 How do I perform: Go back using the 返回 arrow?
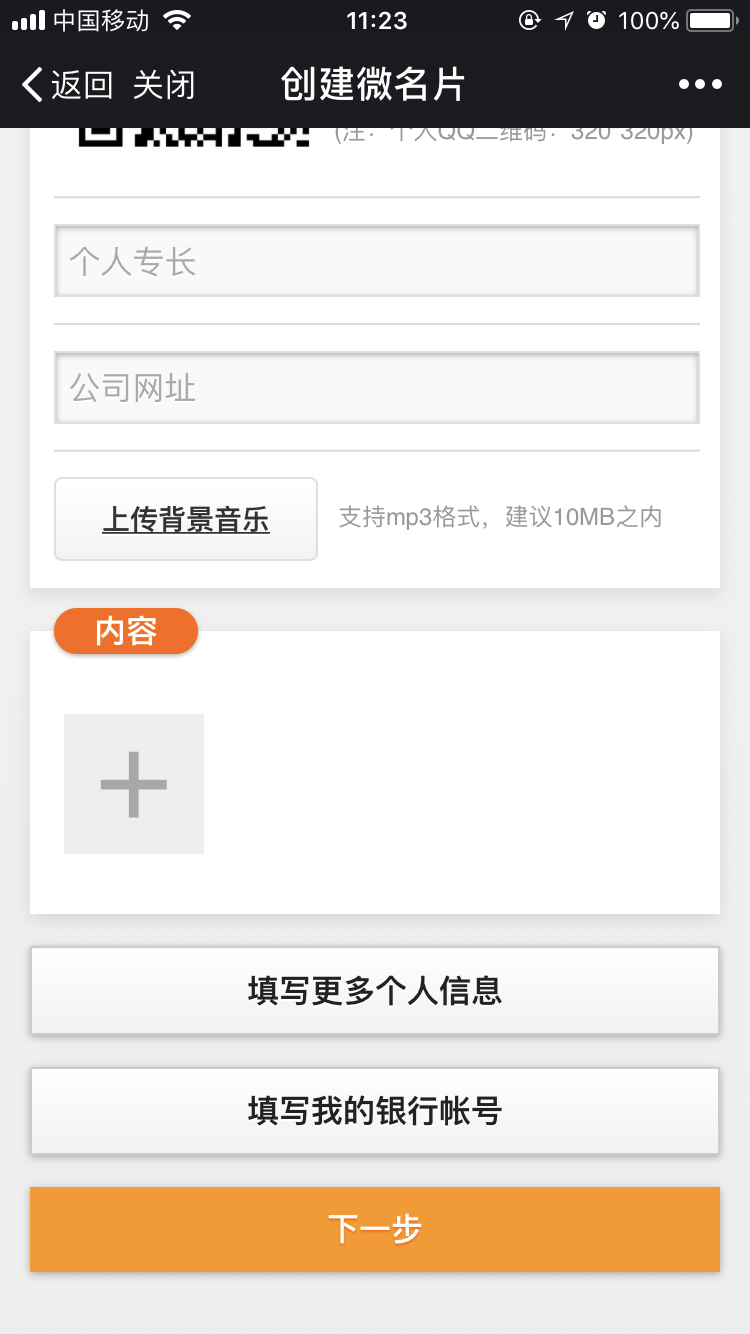[66, 85]
